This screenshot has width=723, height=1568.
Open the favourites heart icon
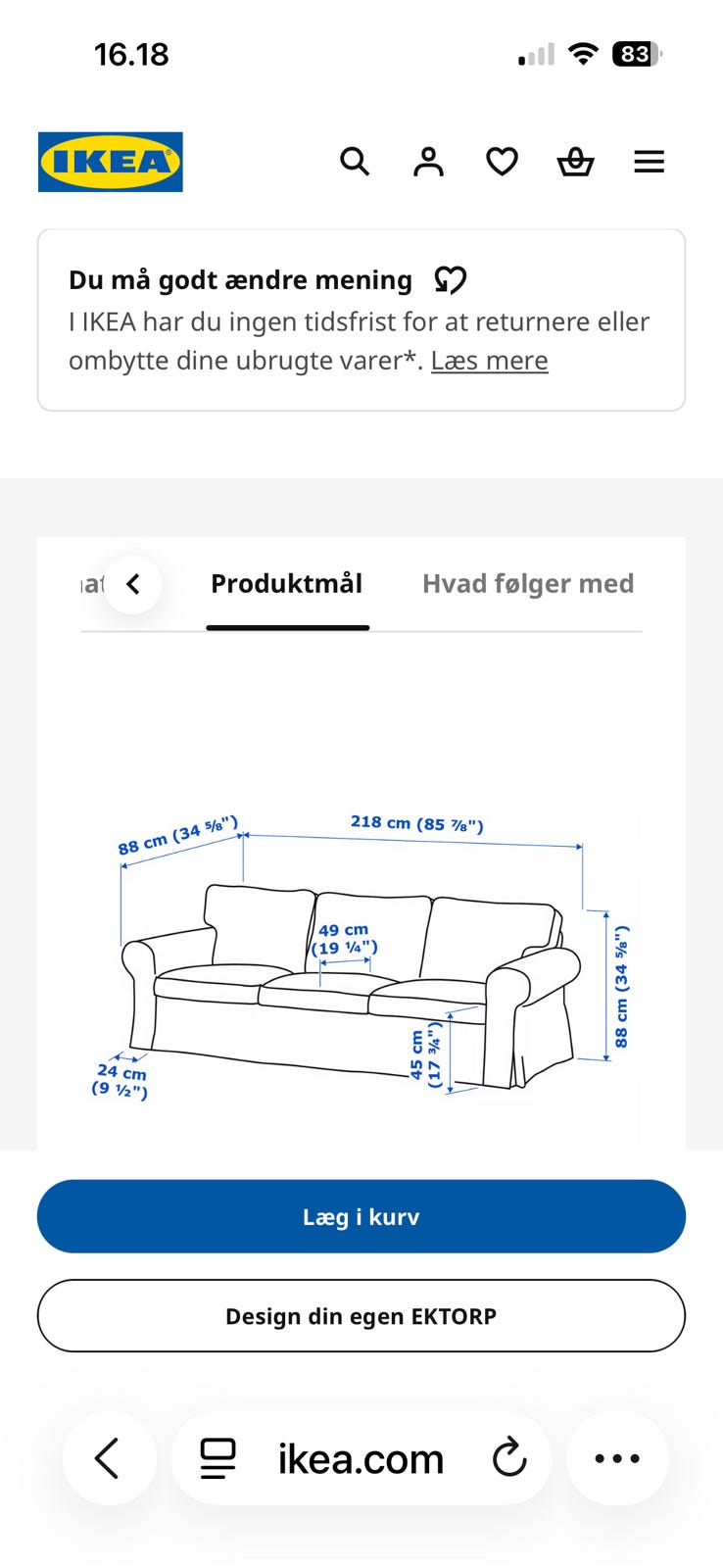pyautogui.click(x=503, y=162)
